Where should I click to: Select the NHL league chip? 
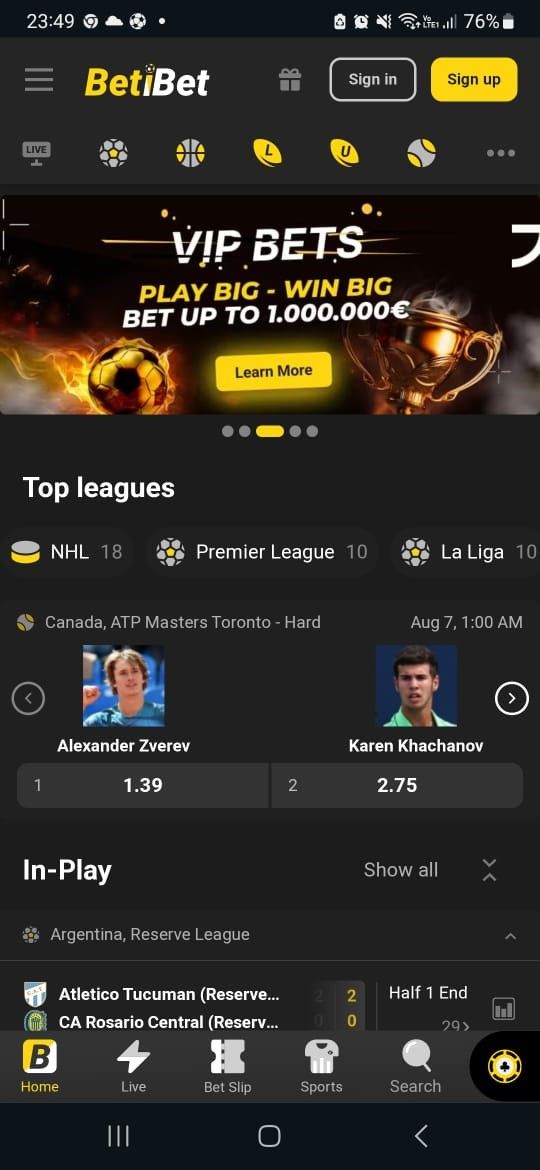(x=67, y=552)
